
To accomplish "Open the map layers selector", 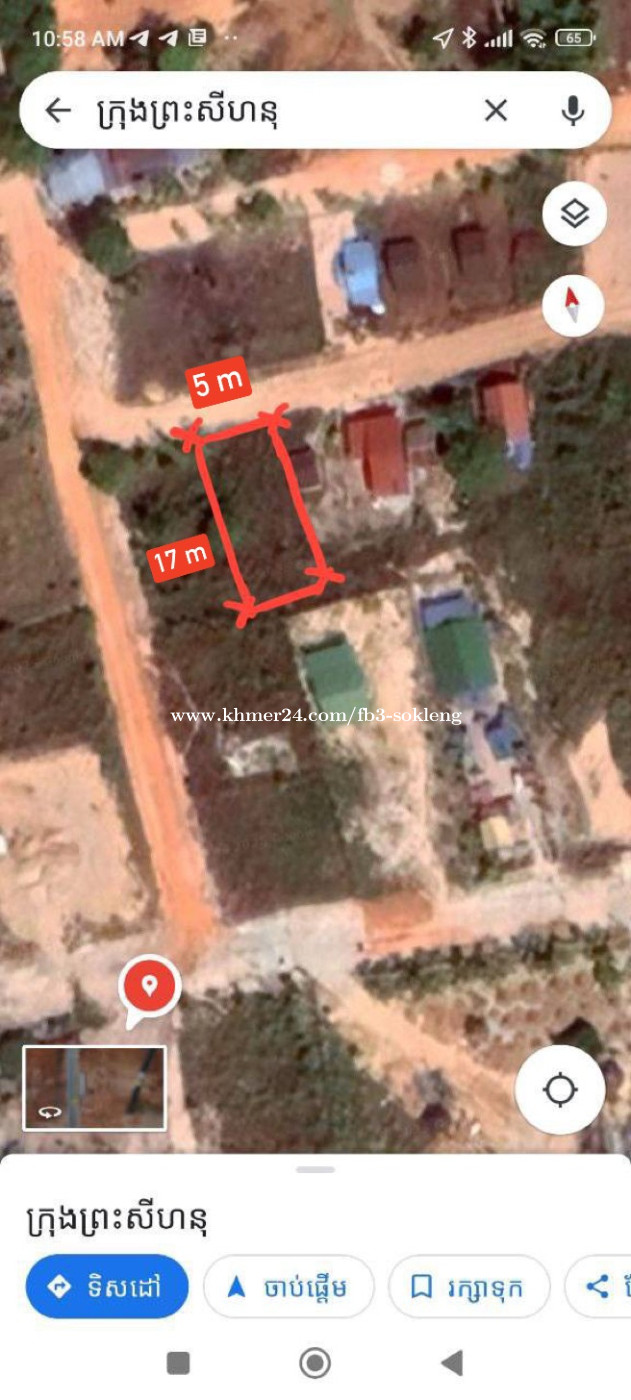I will point(574,214).
